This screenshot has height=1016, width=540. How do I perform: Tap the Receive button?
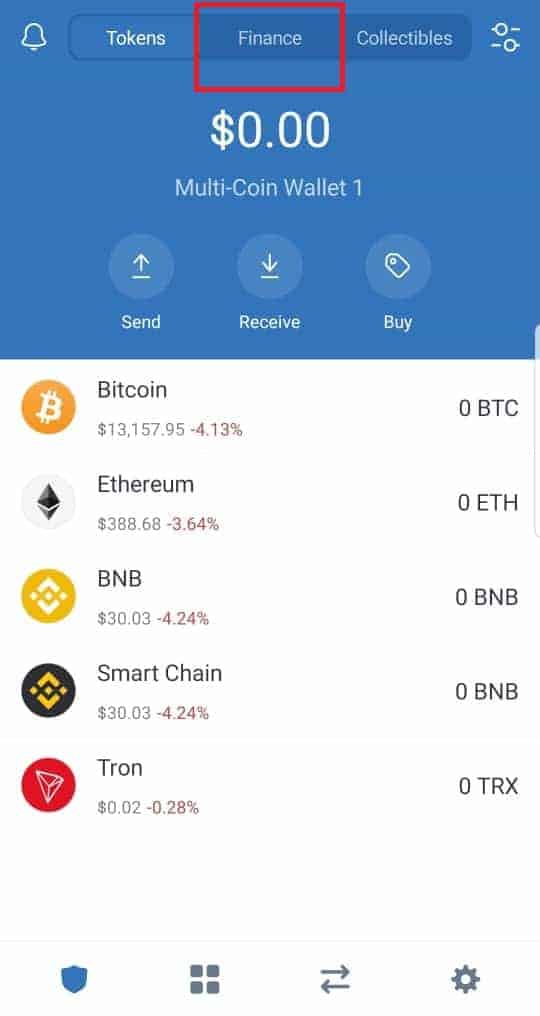tap(270, 284)
